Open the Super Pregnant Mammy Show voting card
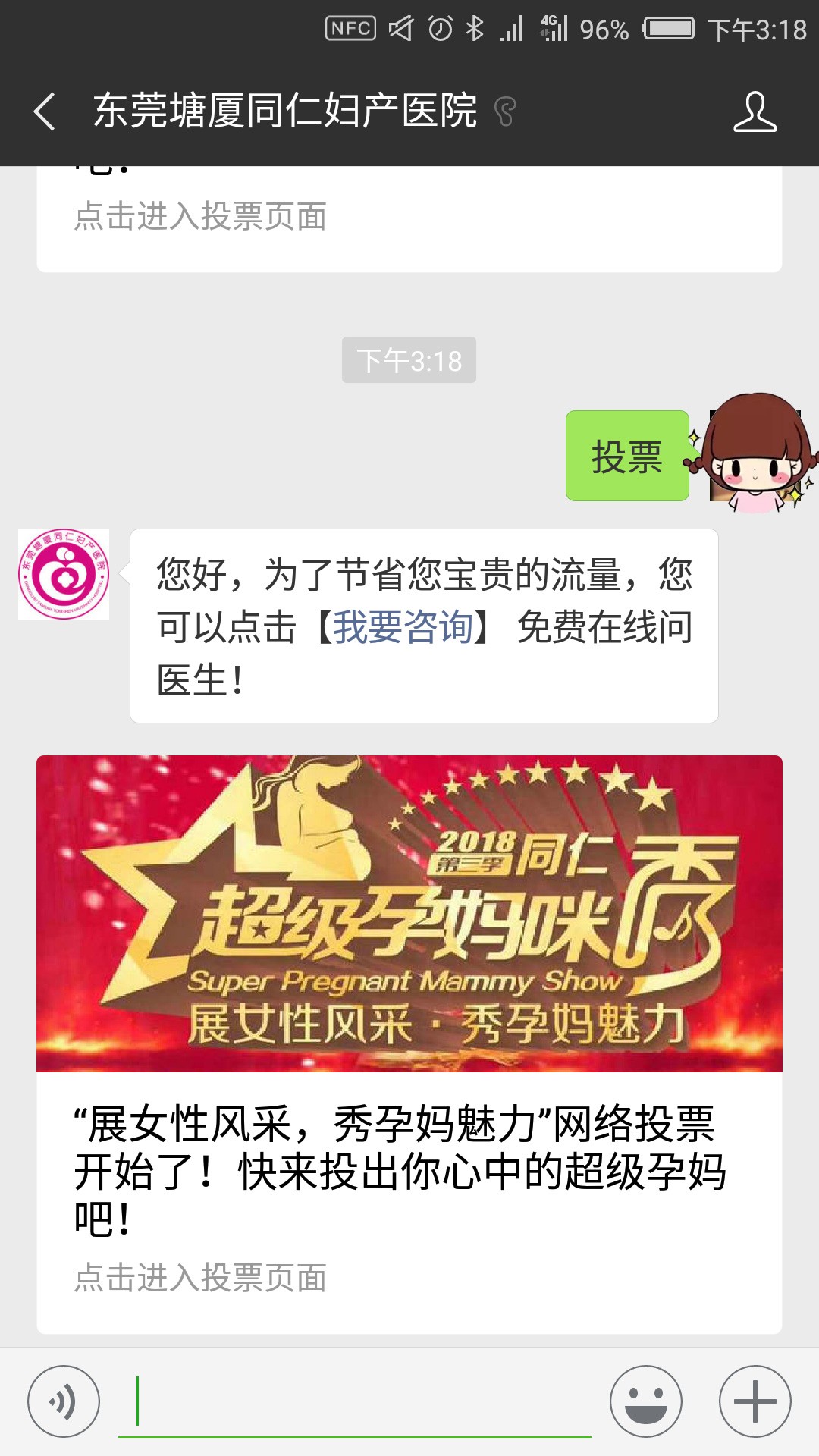 tap(409, 1043)
